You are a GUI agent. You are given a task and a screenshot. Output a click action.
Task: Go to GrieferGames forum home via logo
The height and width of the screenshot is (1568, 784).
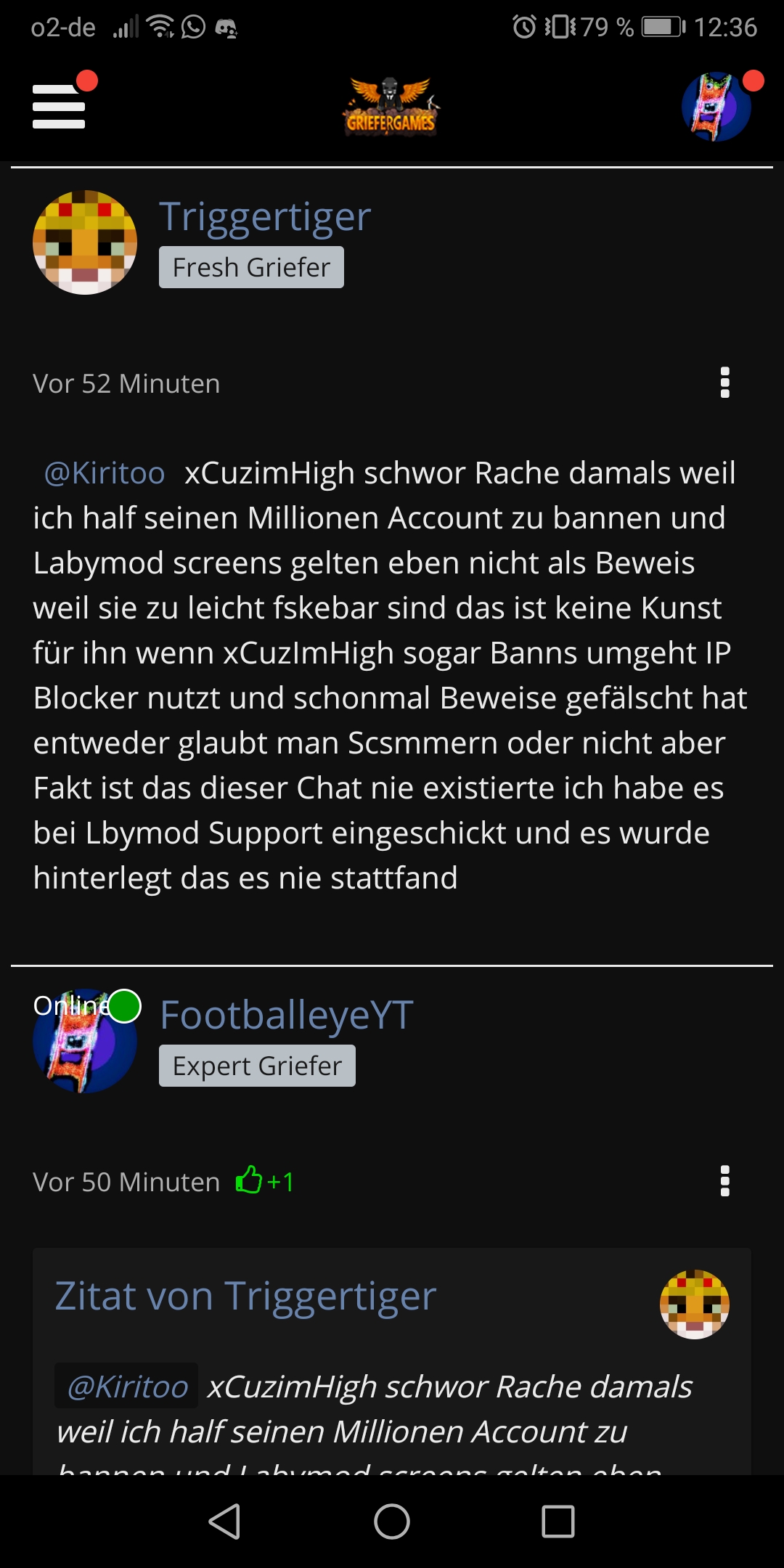click(391, 106)
